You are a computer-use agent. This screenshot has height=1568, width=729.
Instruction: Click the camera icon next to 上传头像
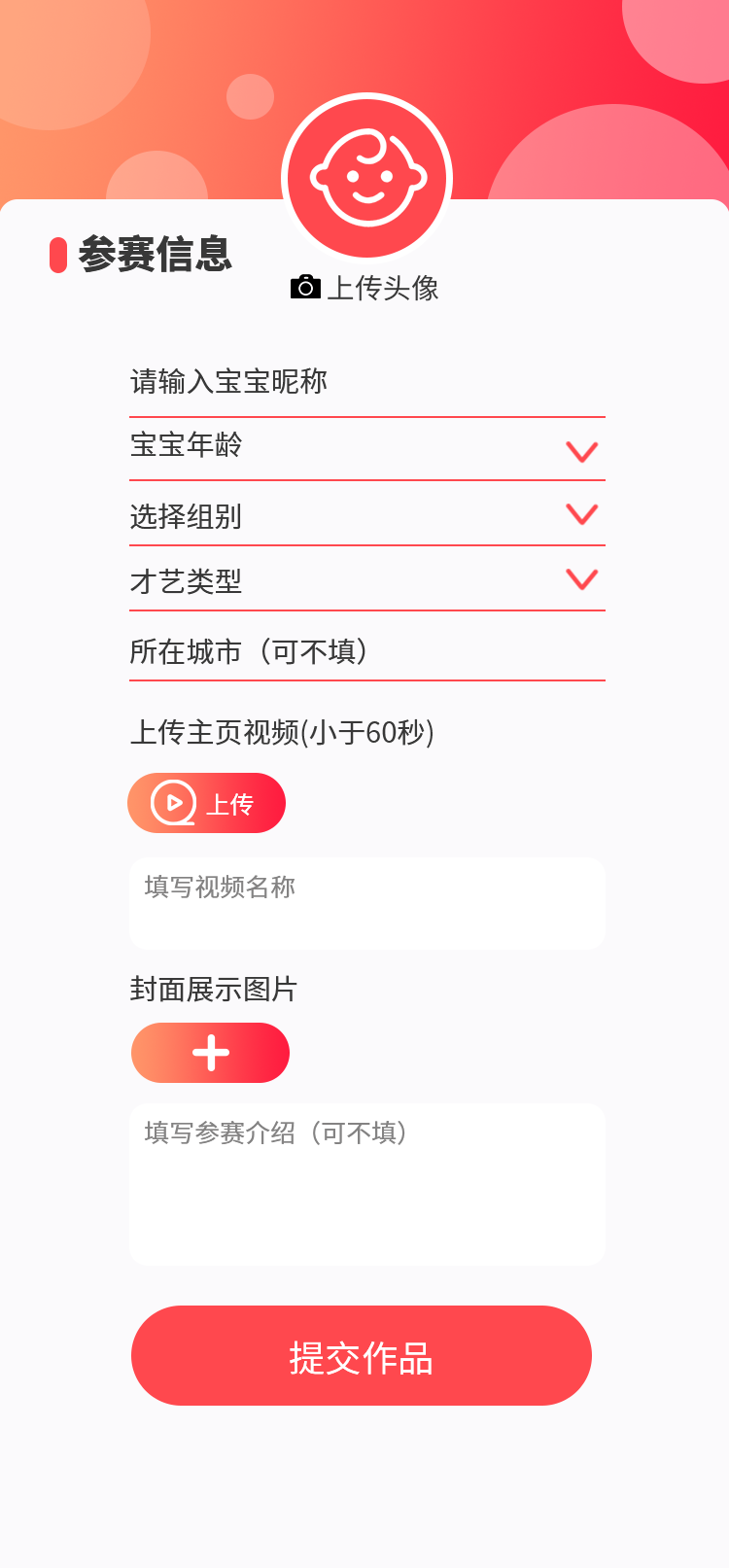(x=306, y=287)
